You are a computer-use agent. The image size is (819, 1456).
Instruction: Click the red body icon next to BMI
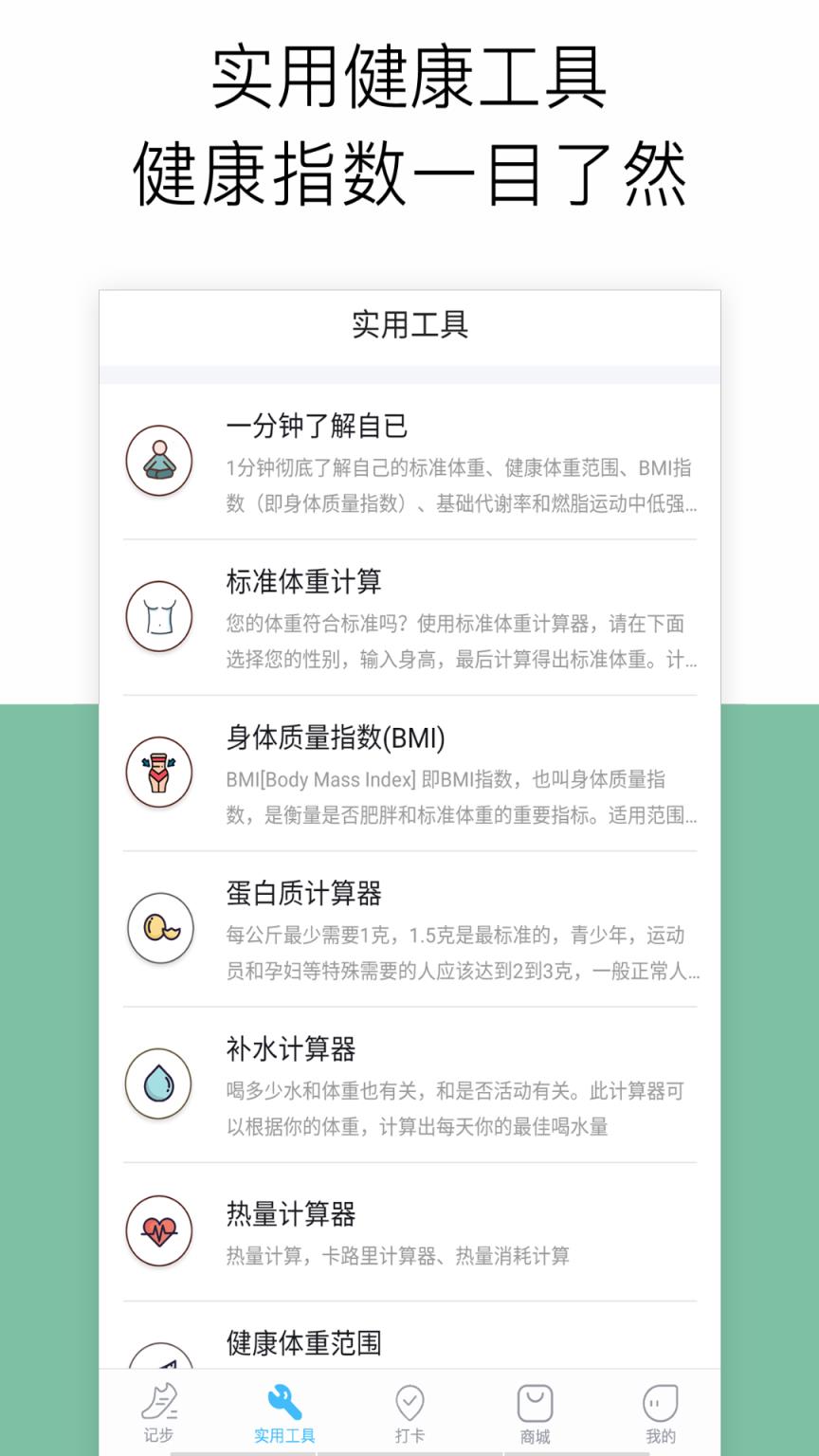click(x=159, y=772)
